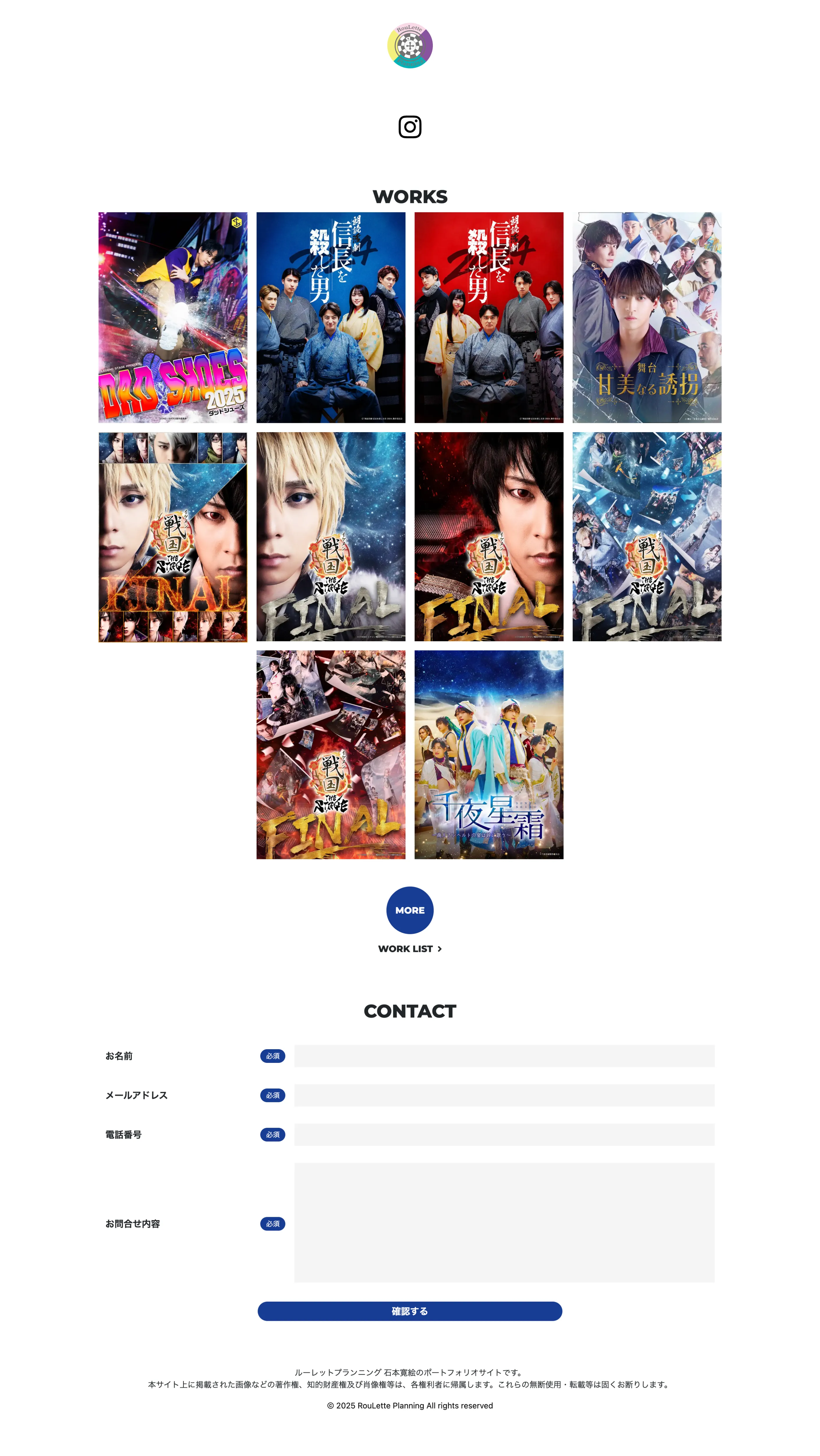Viewport: 820px width, 1456px height.
Task: Submit the form with 確認する
Action: click(x=410, y=1311)
